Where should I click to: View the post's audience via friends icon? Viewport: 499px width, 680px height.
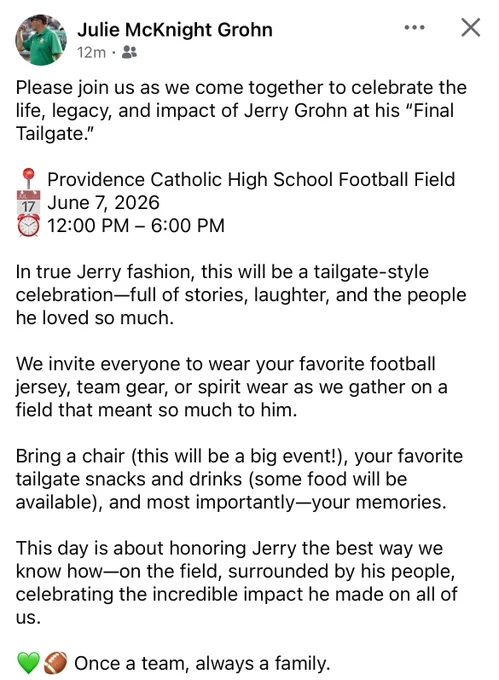(x=129, y=52)
